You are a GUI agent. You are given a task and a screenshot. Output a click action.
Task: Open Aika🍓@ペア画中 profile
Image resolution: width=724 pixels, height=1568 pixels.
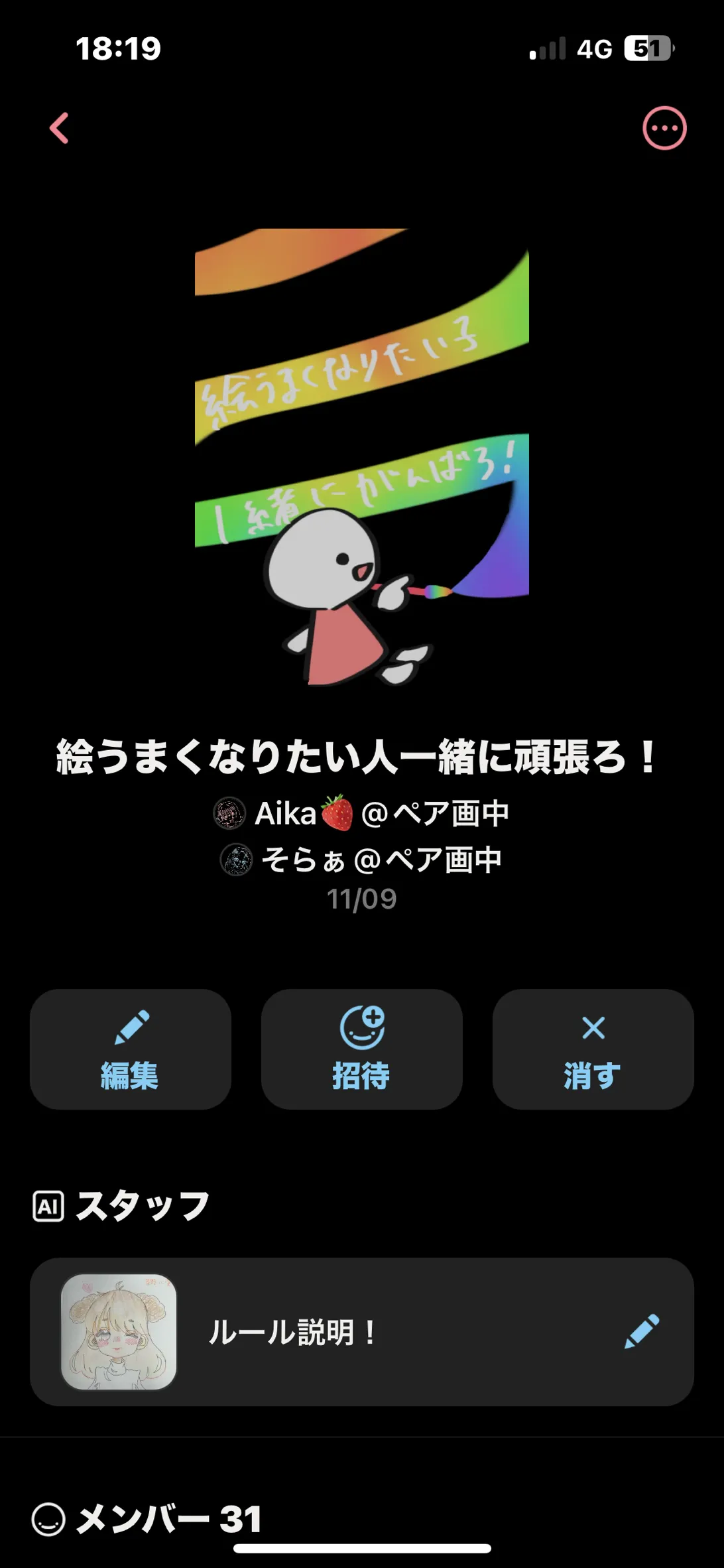pos(361,813)
